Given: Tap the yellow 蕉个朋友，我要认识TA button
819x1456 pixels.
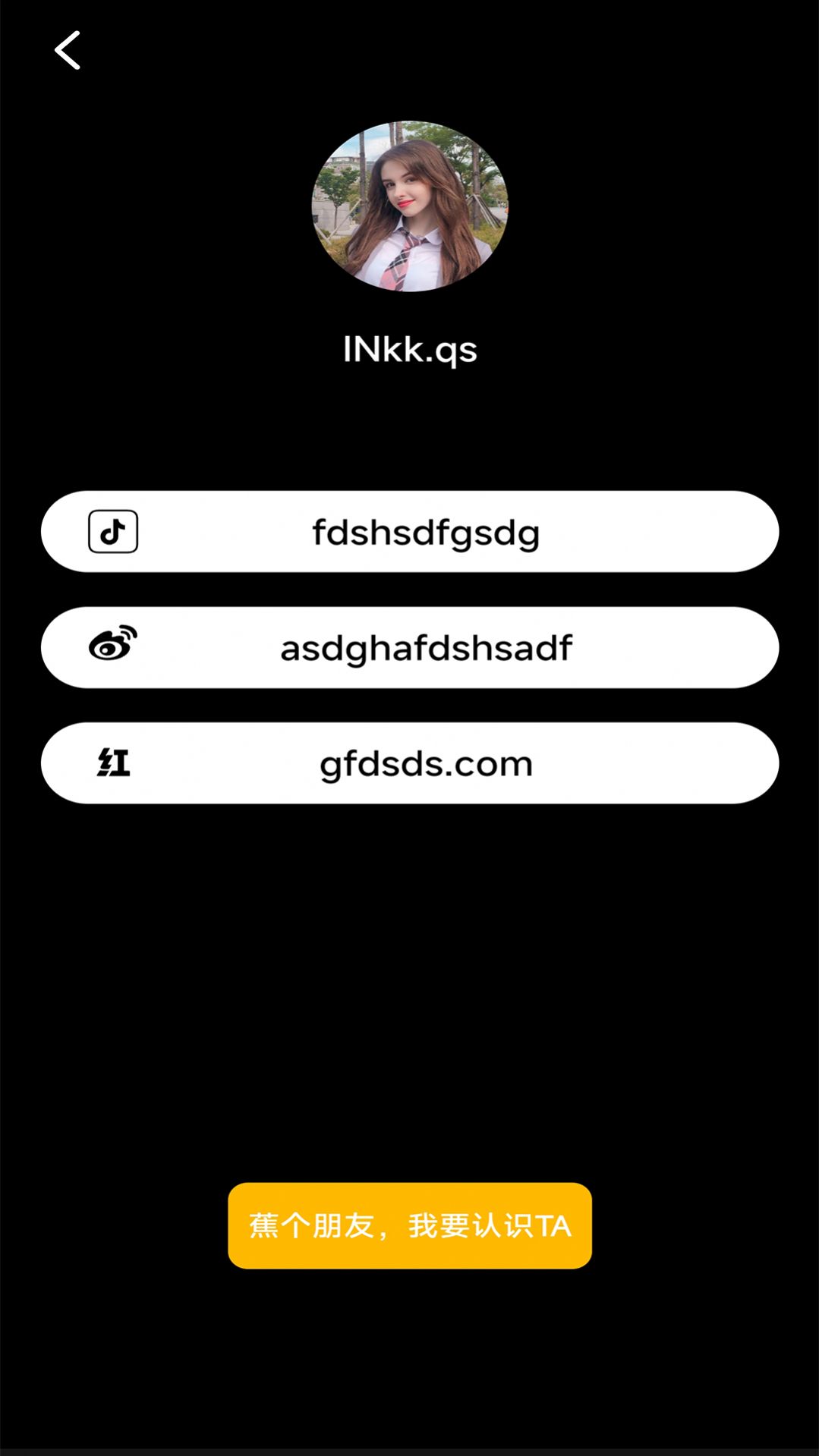Looking at the screenshot, I should click(410, 1225).
